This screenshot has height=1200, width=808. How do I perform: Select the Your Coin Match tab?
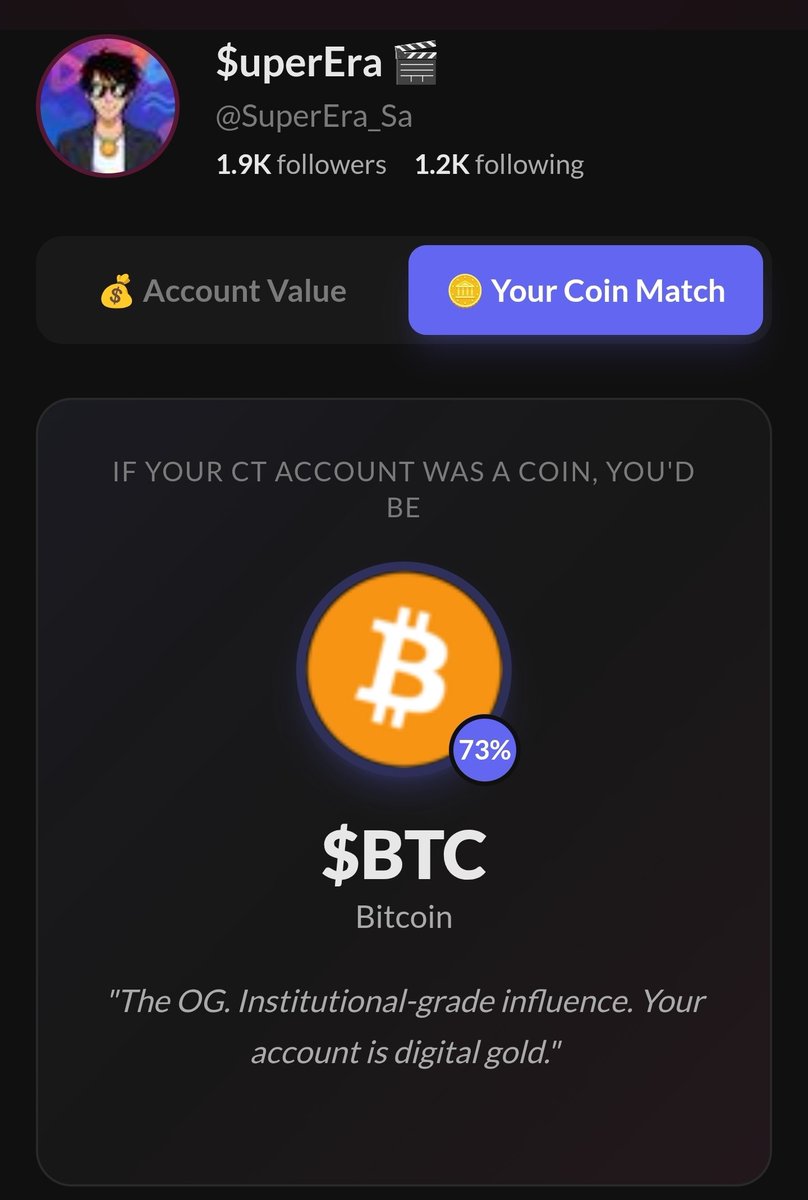point(585,291)
